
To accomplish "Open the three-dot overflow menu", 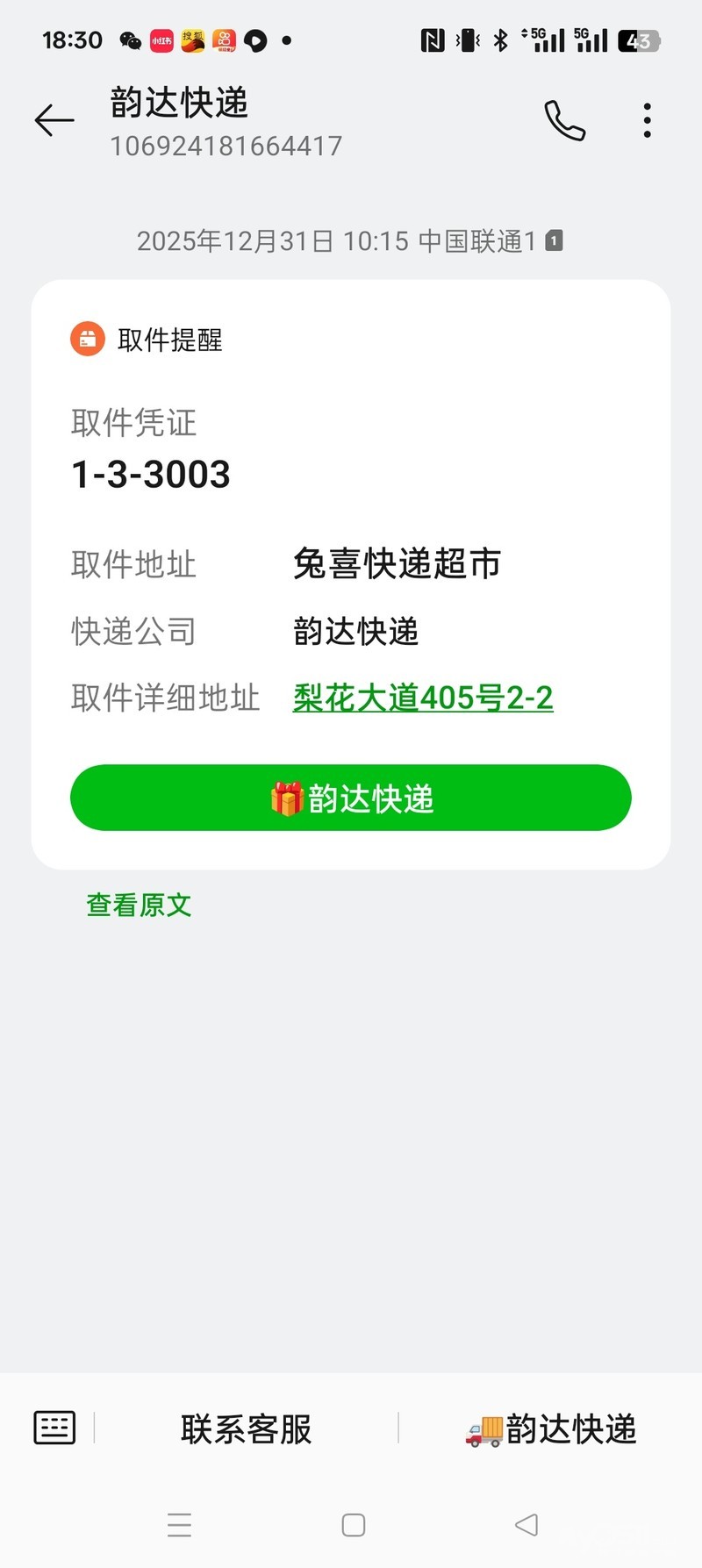I will (647, 120).
